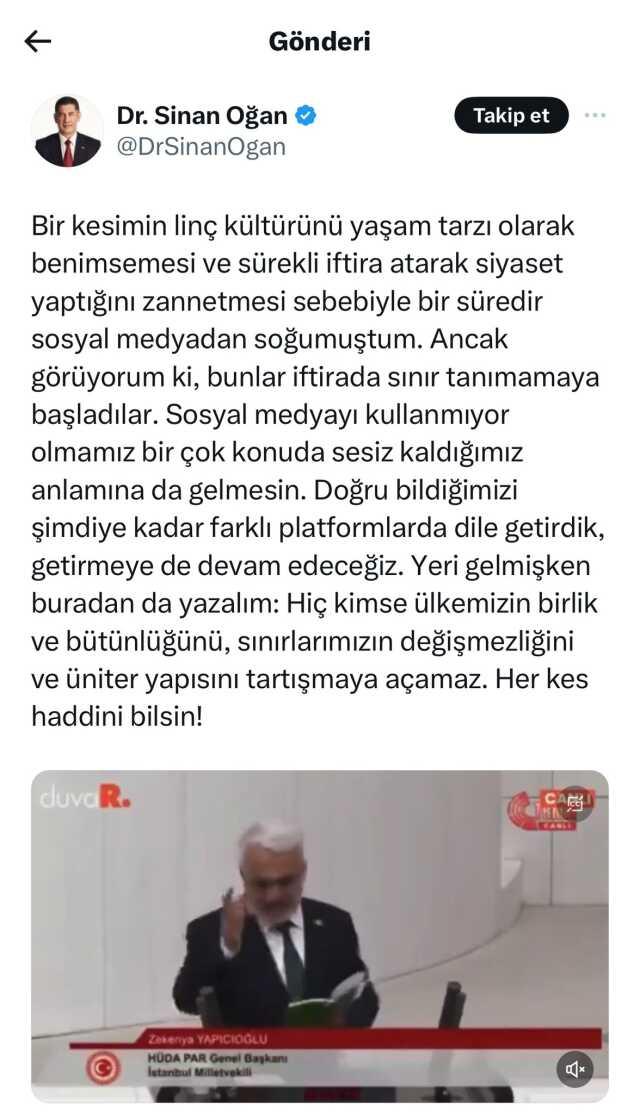This screenshot has width=640, height=1113.
Task: Open the @DrSinanOgan handle
Action: (201, 146)
